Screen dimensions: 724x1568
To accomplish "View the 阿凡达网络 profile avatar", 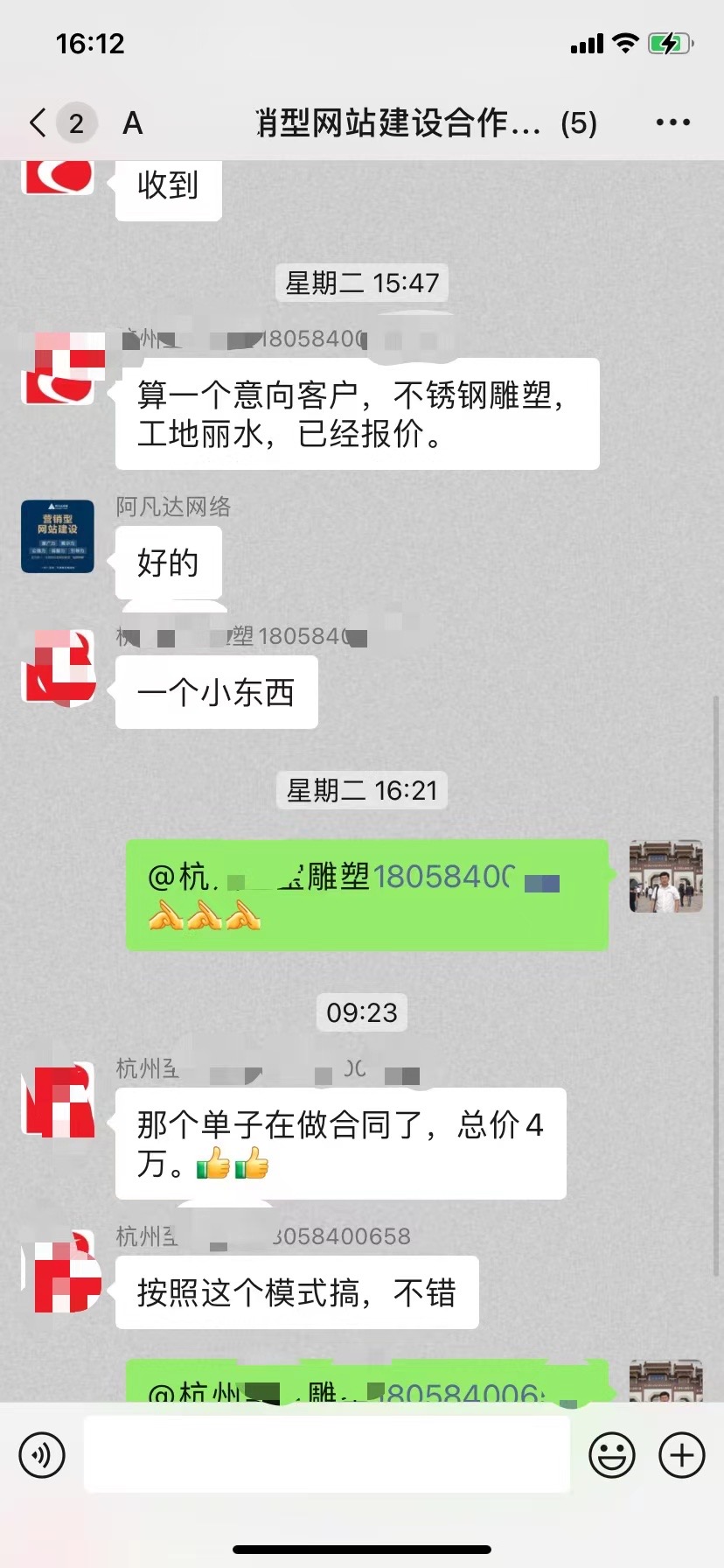I will point(58,536).
